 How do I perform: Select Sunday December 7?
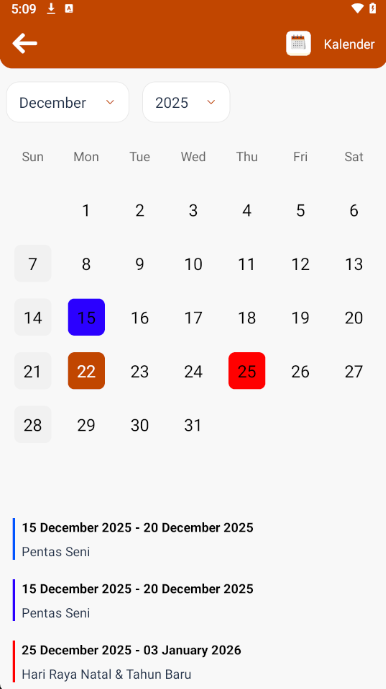point(33,264)
